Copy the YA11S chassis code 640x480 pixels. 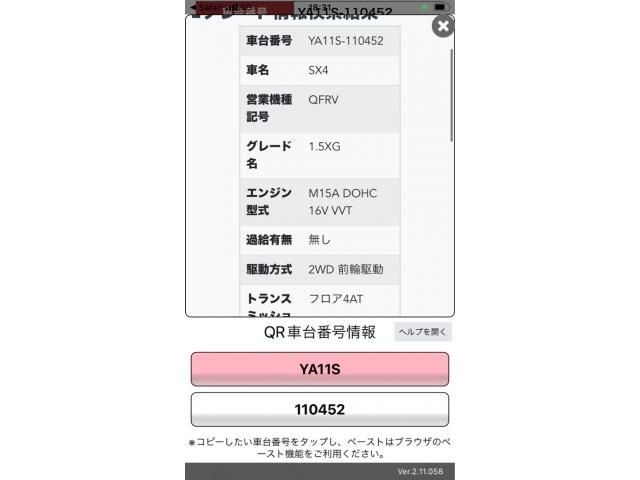click(x=320, y=369)
